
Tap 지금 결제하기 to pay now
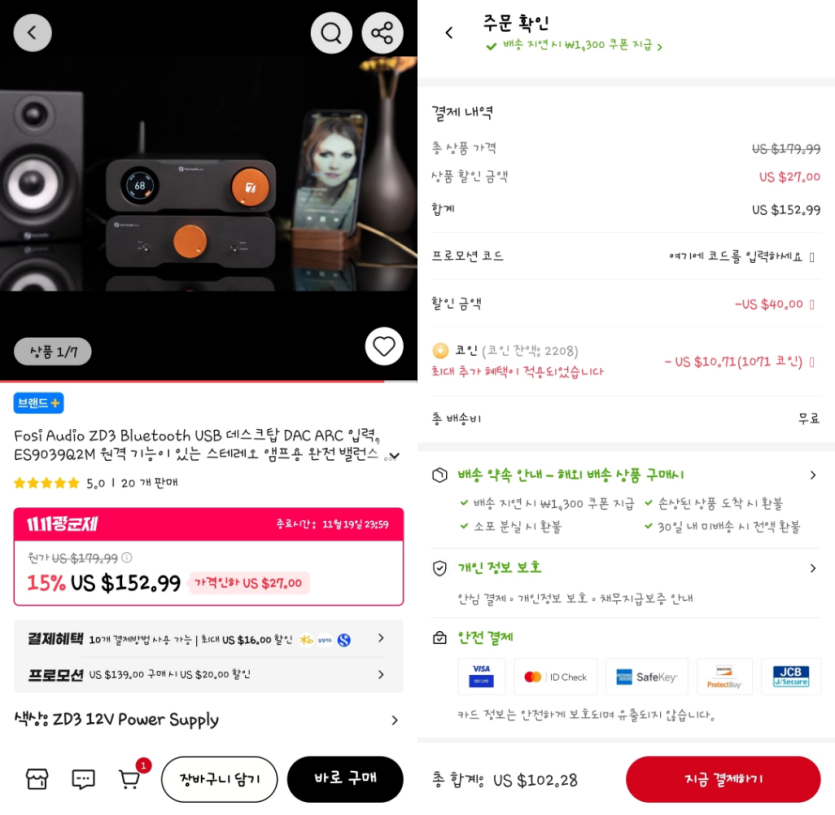[x=723, y=779]
